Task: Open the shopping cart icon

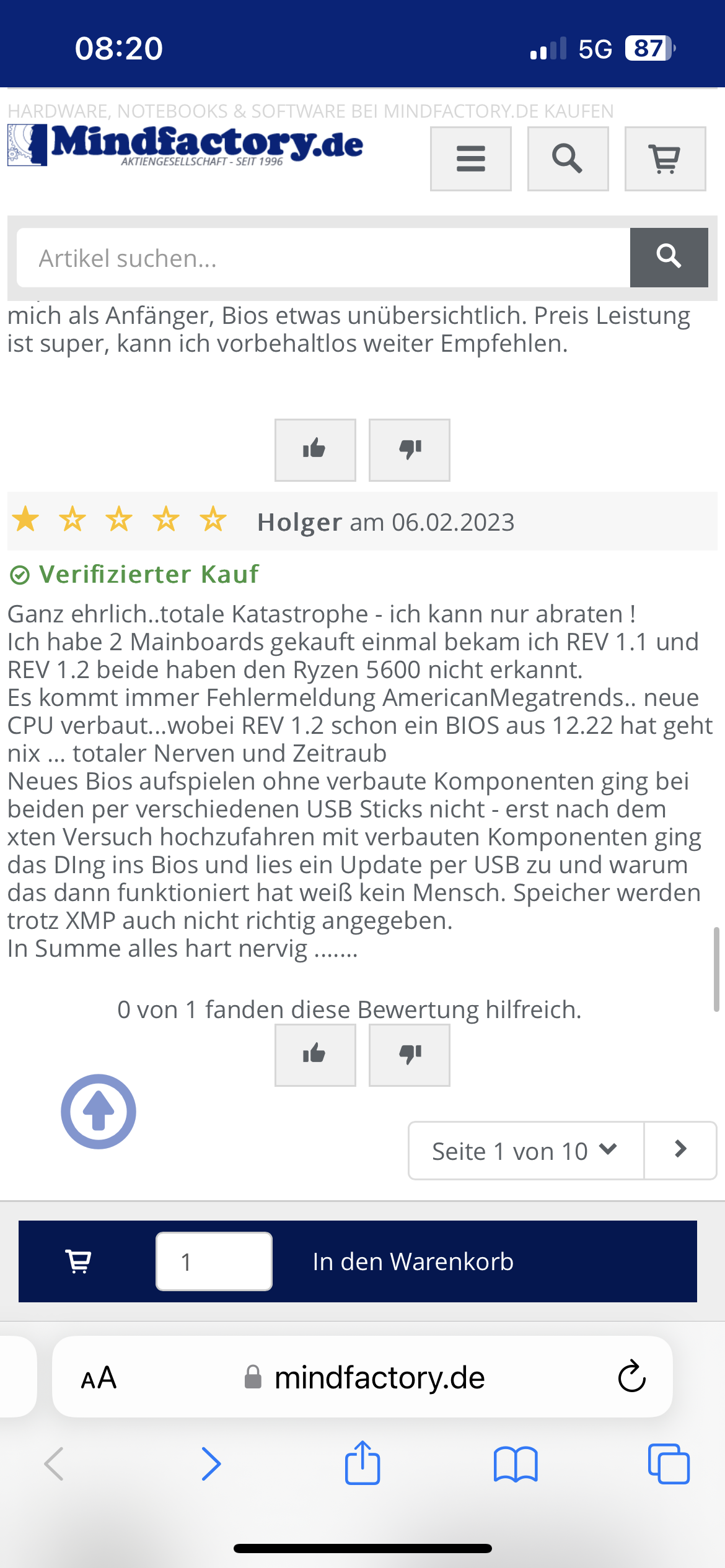Action: tap(664, 159)
